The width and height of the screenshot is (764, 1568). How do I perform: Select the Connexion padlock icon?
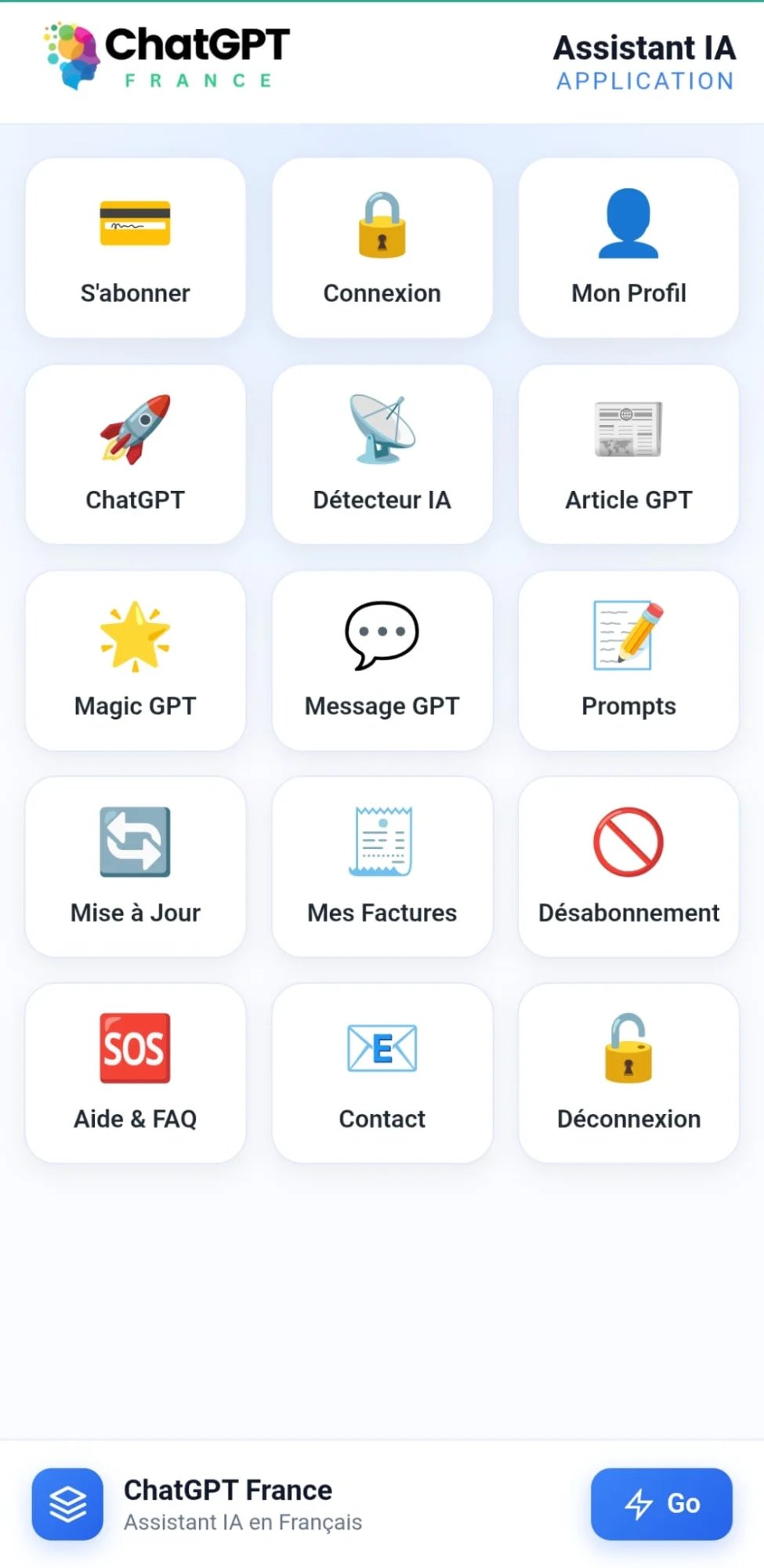(382, 225)
